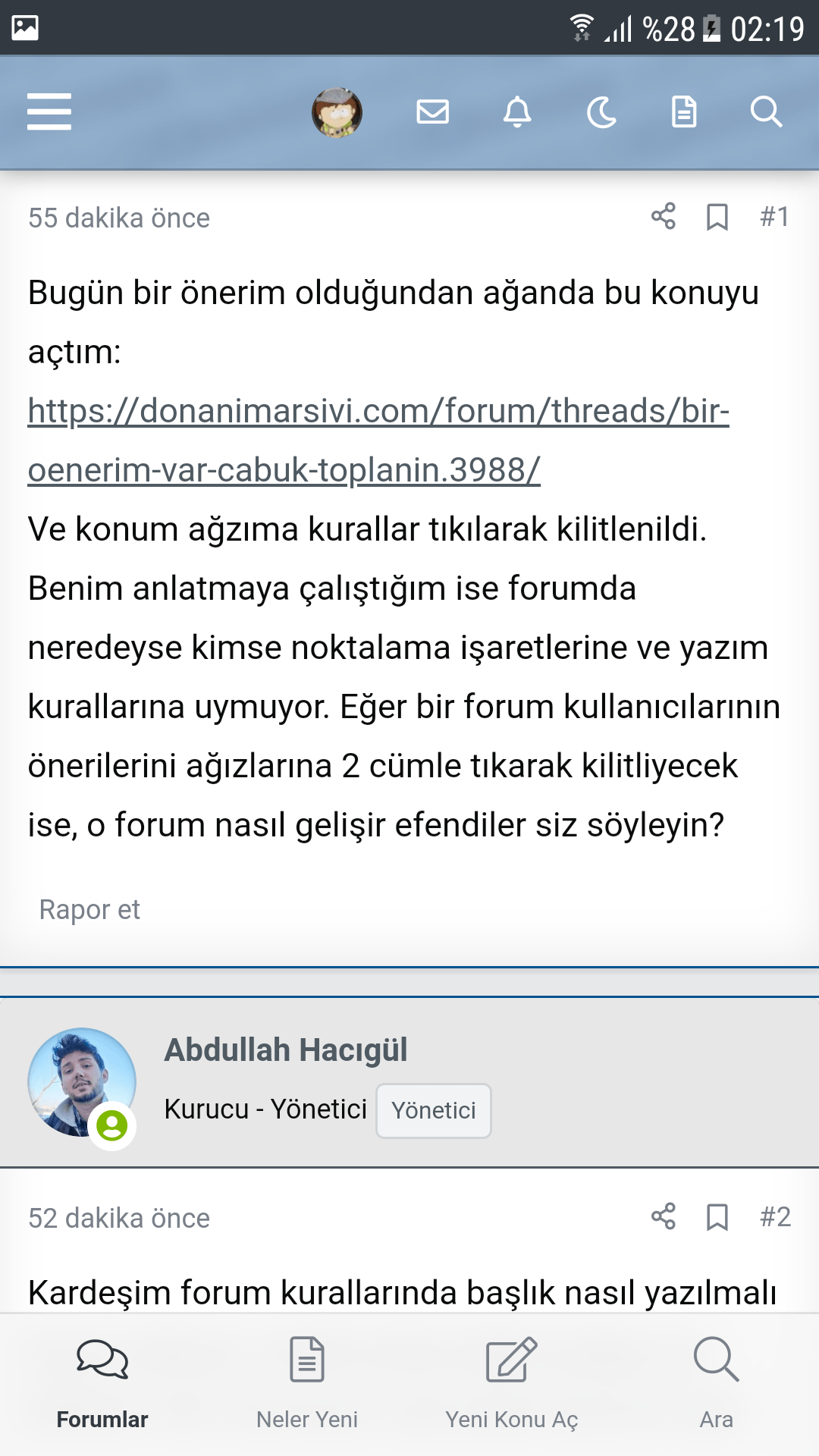819x1456 pixels.
Task: Open the private messages envelope
Action: [432, 112]
